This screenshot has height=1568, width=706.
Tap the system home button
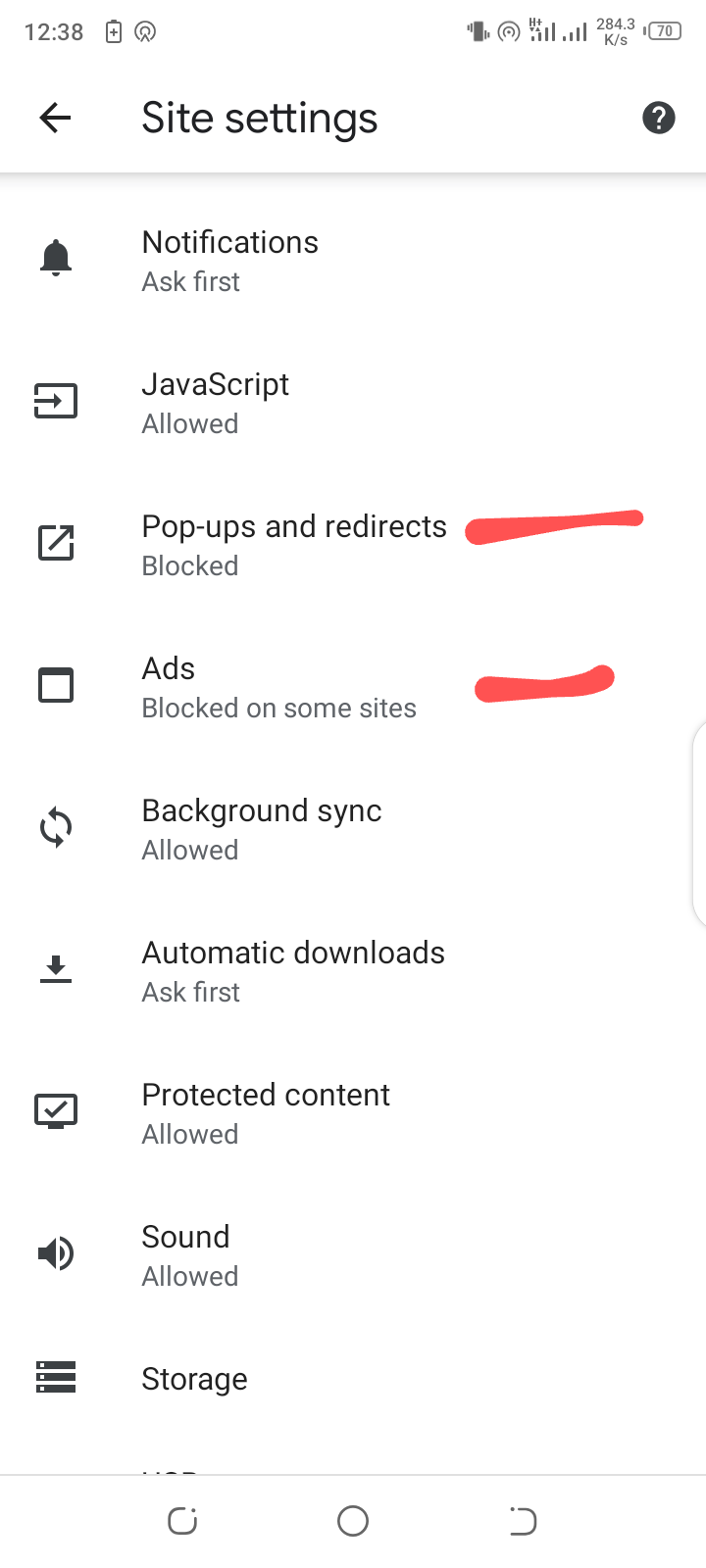(x=353, y=1521)
